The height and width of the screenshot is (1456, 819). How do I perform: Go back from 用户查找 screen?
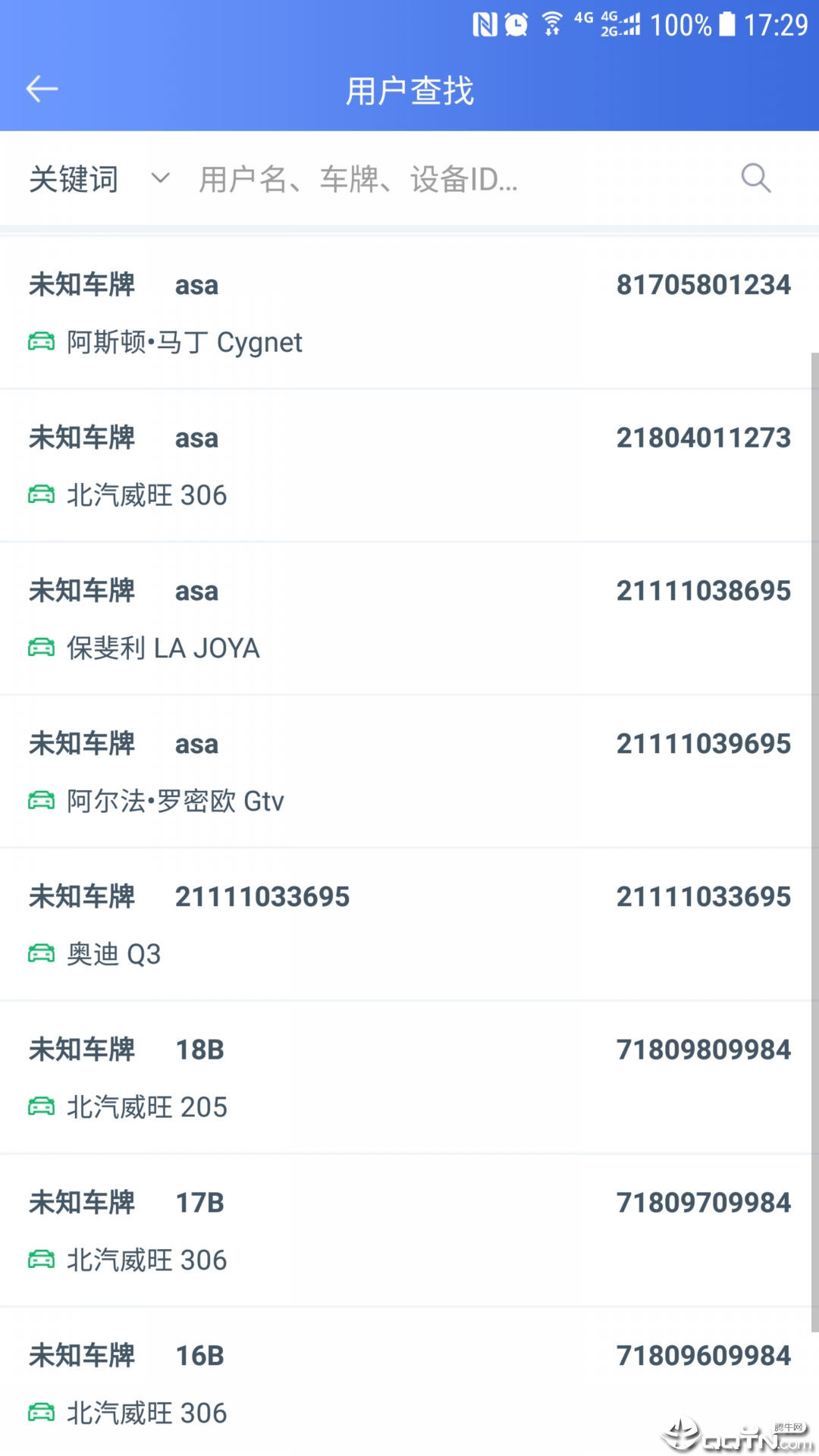[42, 89]
